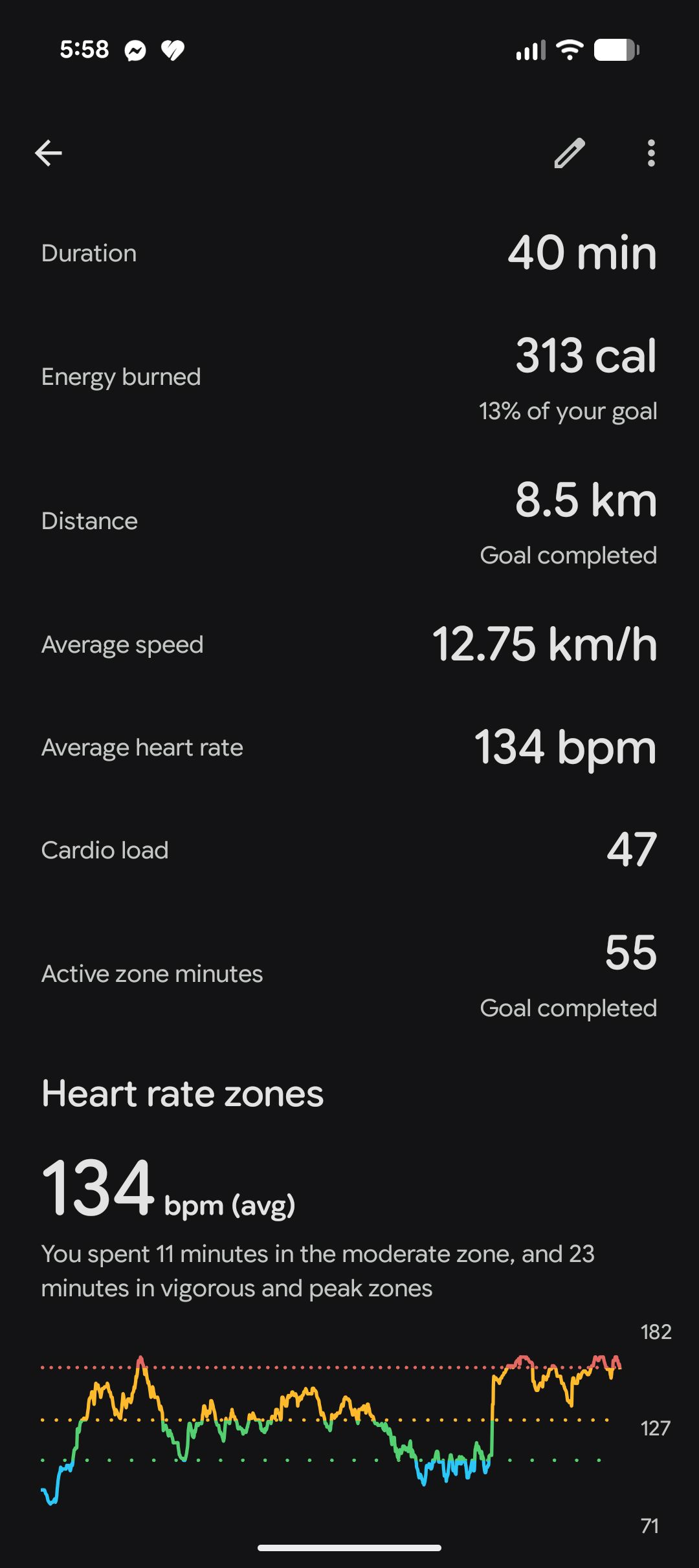
Task: Edit this workout with the pencil icon
Action: click(570, 153)
